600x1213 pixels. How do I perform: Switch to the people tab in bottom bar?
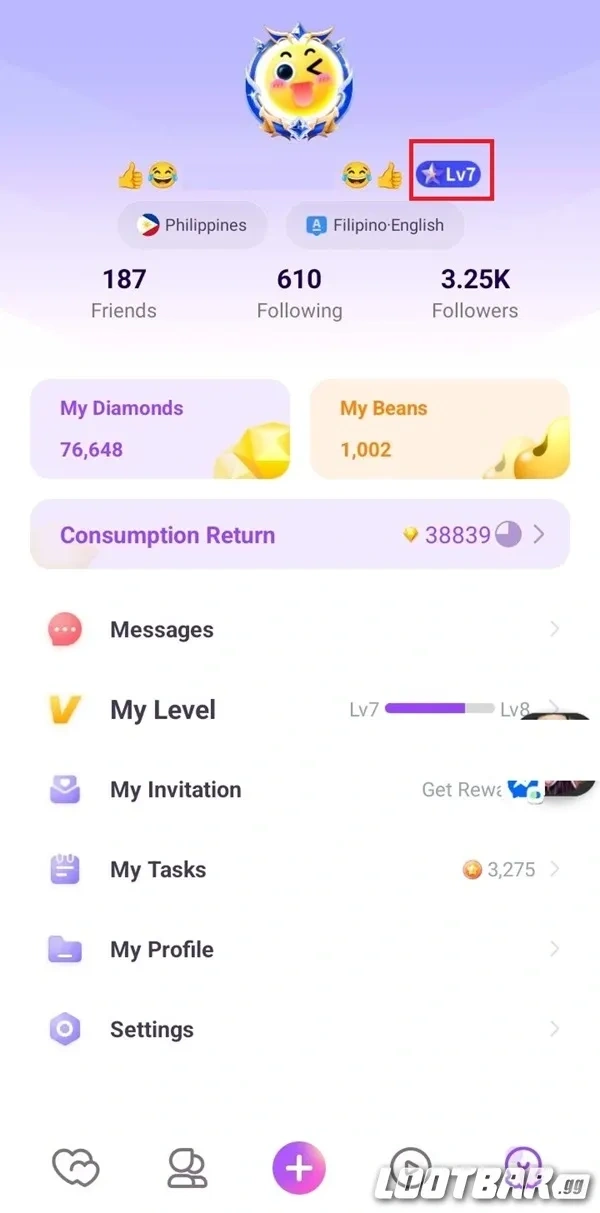(x=187, y=1168)
